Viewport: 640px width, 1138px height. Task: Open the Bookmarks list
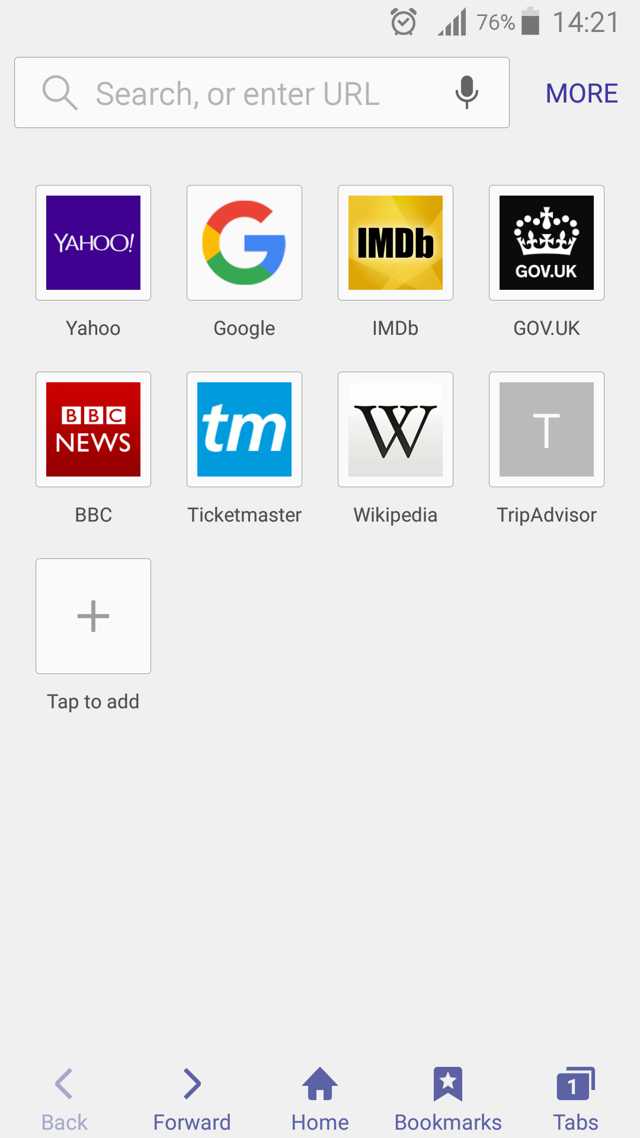[x=448, y=1097]
